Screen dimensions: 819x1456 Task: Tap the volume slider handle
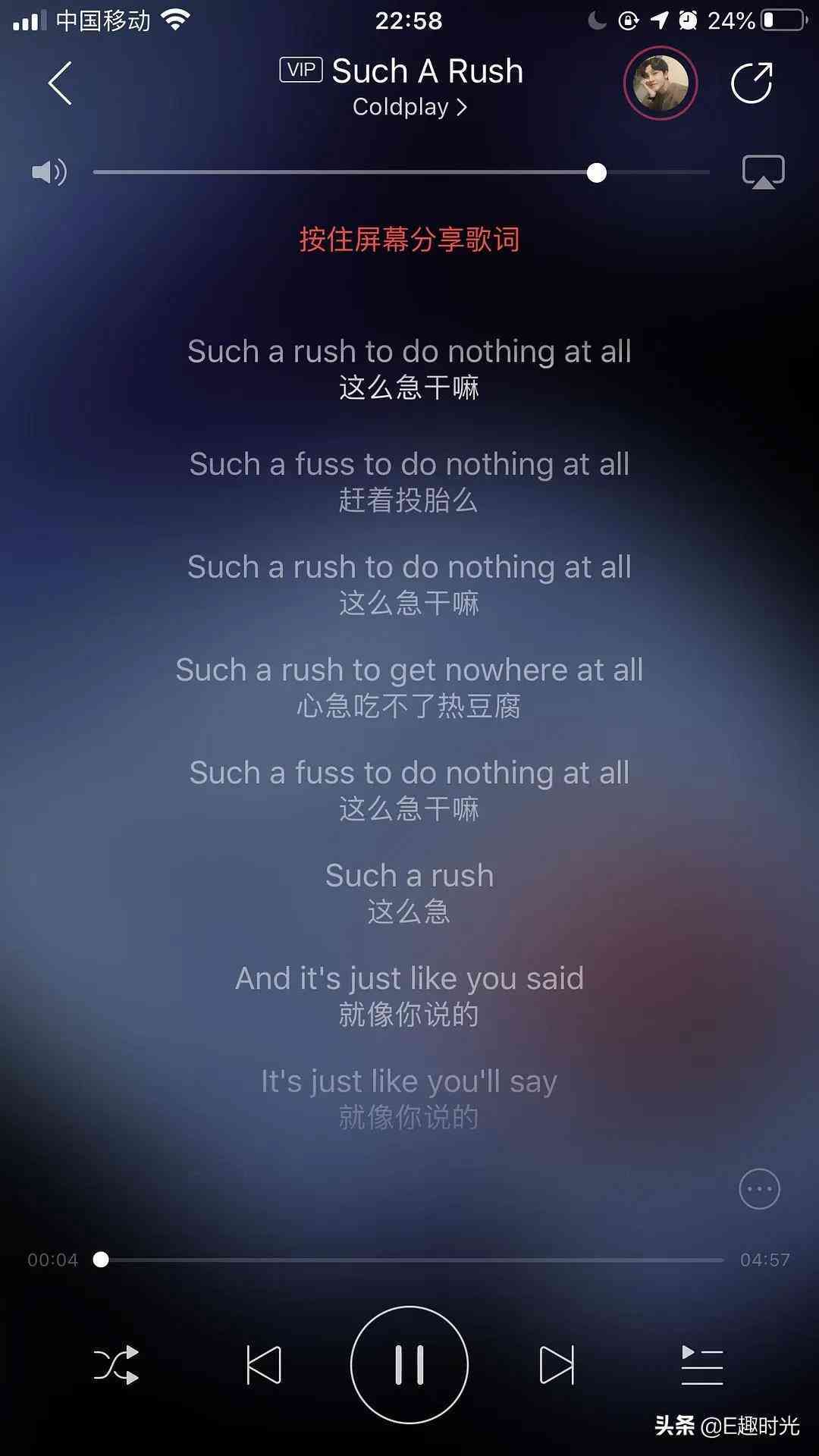[597, 173]
